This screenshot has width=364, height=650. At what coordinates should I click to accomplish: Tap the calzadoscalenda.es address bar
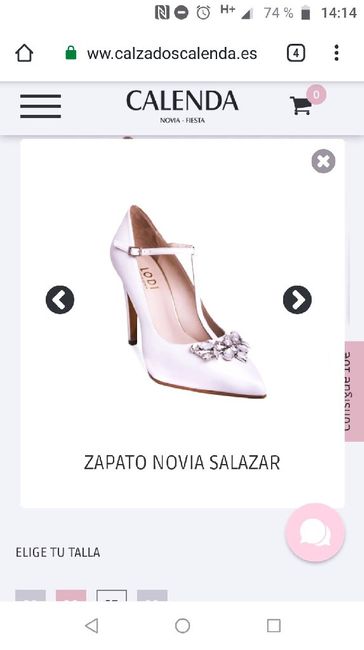click(162, 53)
